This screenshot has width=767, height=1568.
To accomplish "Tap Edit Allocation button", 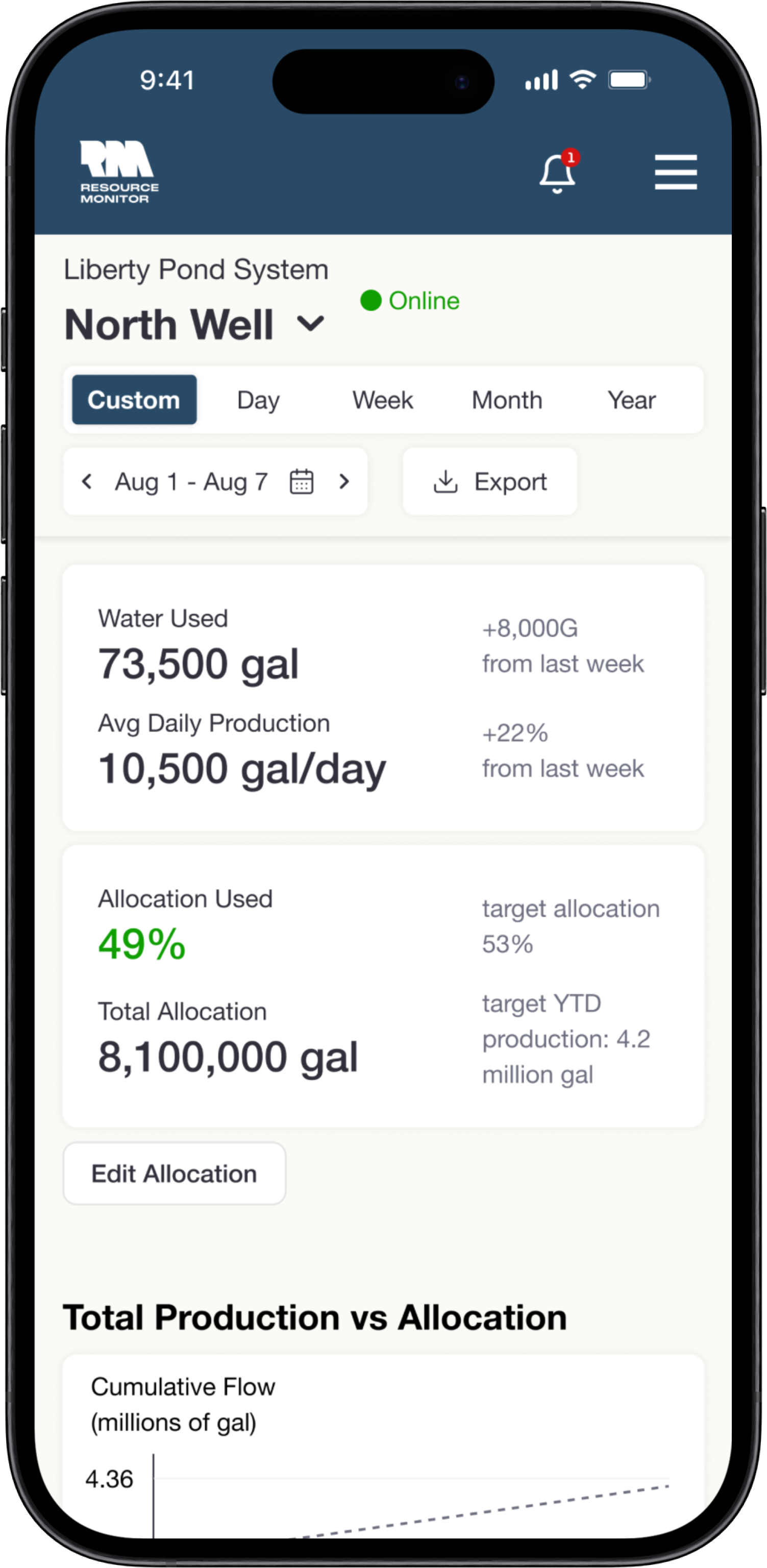I will pyautogui.click(x=174, y=1173).
